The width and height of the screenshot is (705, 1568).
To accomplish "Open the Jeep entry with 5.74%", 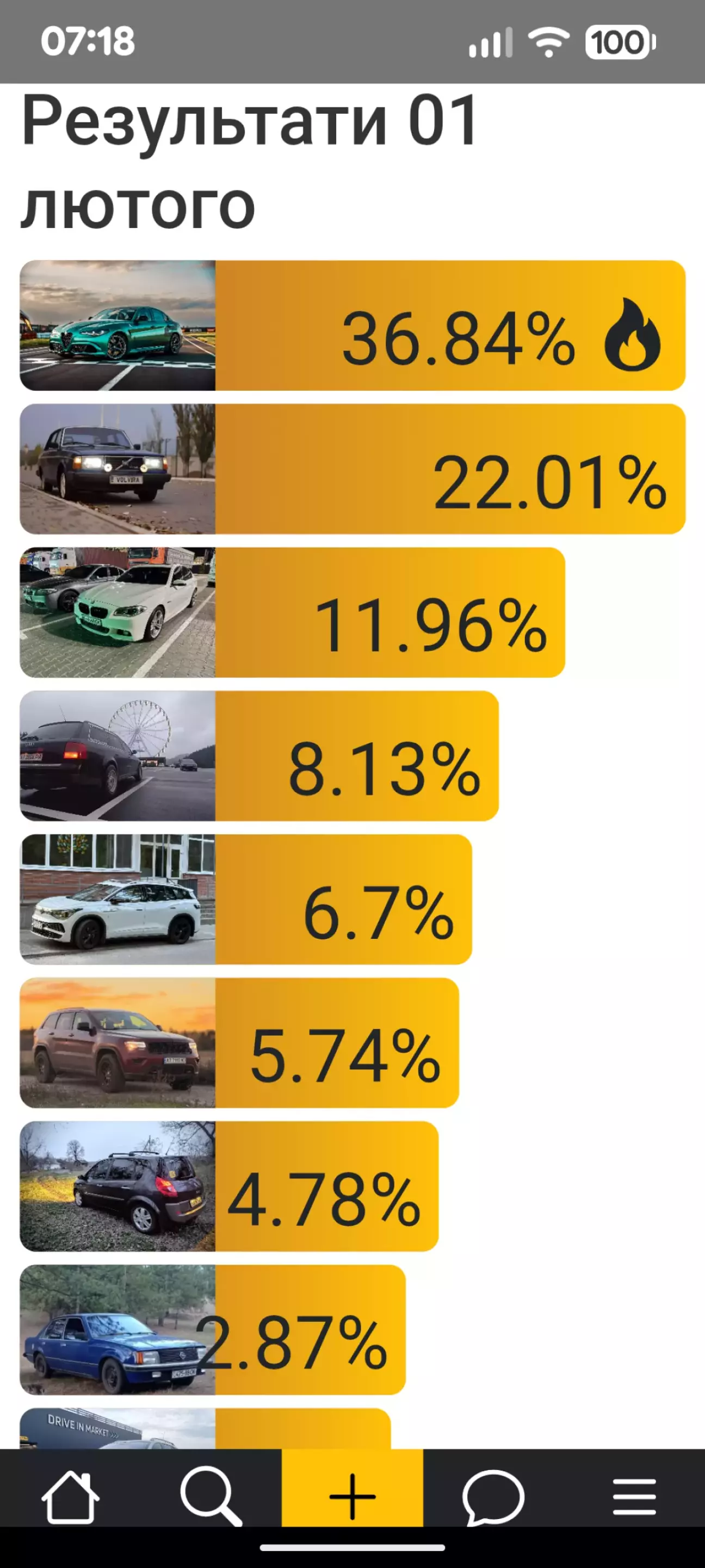I will click(239, 1043).
